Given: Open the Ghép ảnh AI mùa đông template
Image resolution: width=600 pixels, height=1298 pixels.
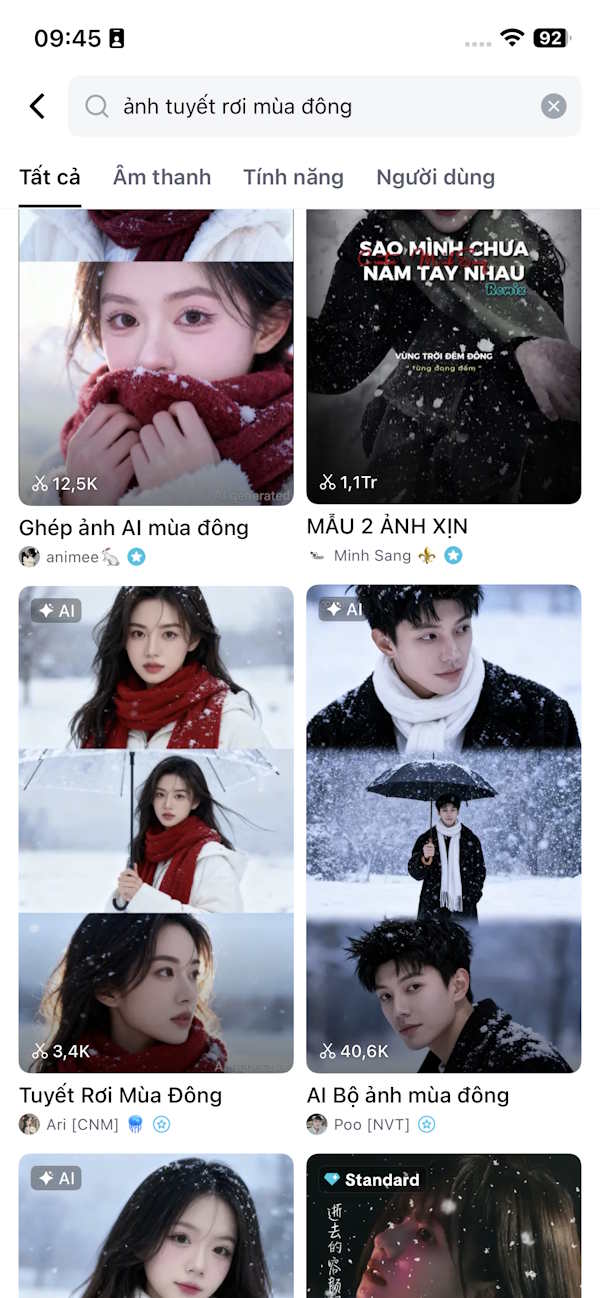Looking at the screenshot, I should click(x=156, y=380).
